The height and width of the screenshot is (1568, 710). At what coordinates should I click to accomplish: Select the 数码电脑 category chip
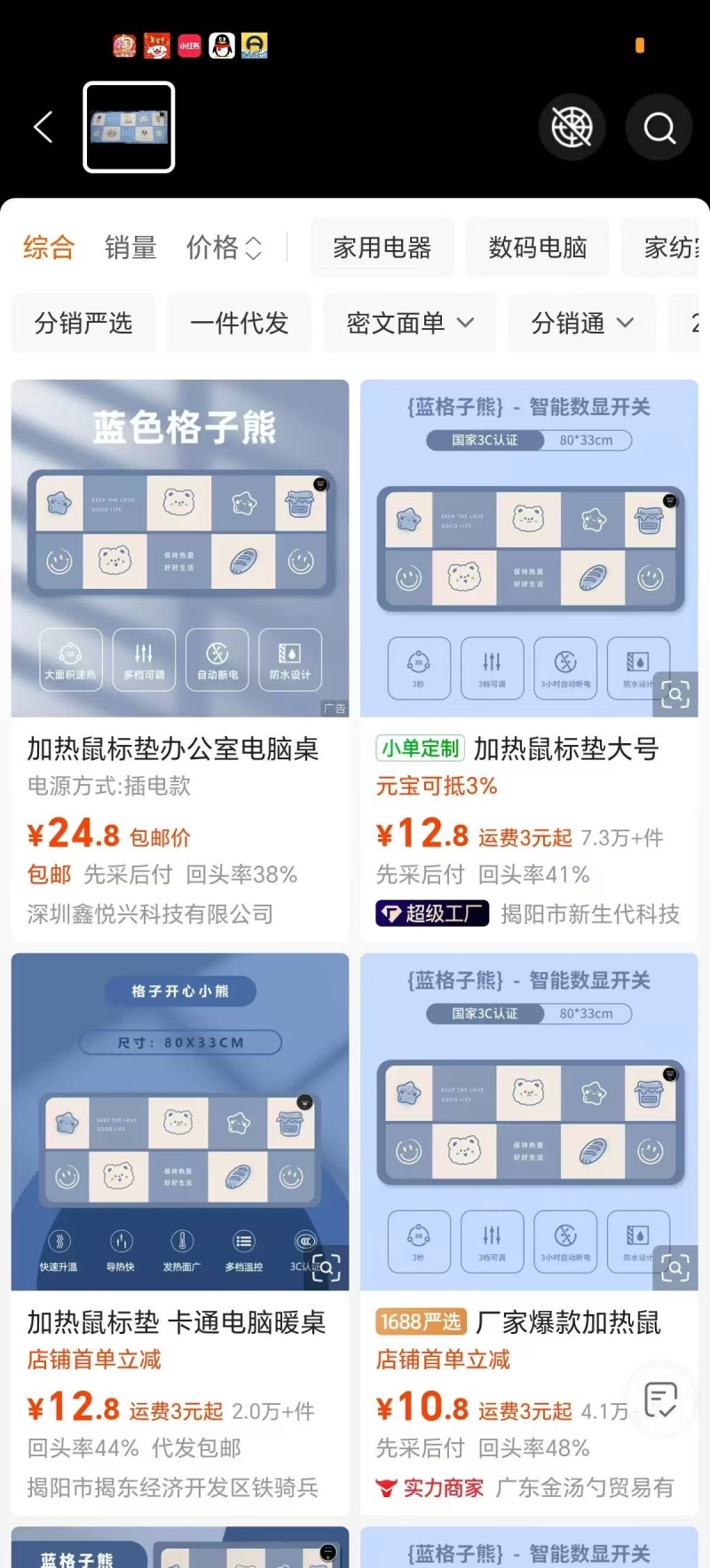(x=537, y=247)
